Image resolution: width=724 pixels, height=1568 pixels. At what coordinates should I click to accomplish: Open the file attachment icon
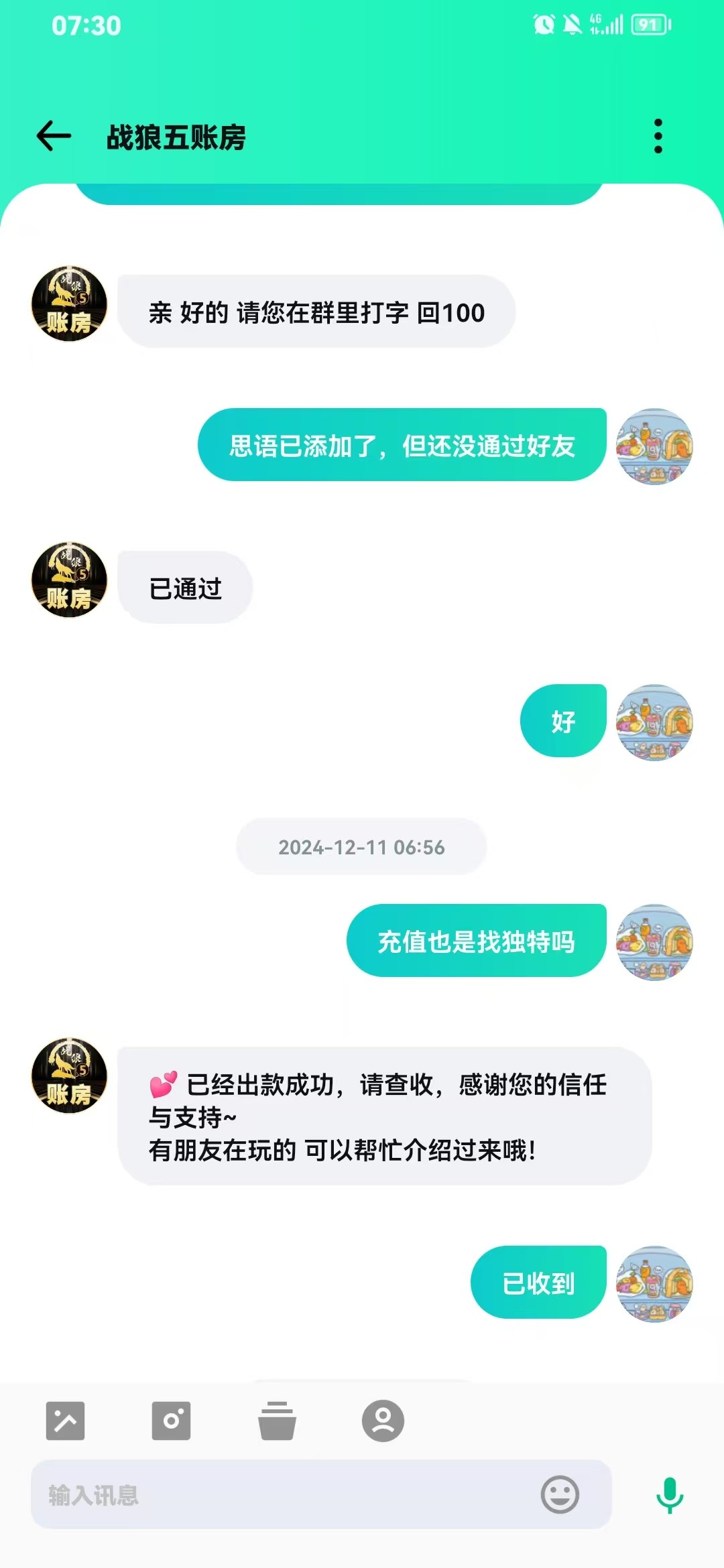277,1420
